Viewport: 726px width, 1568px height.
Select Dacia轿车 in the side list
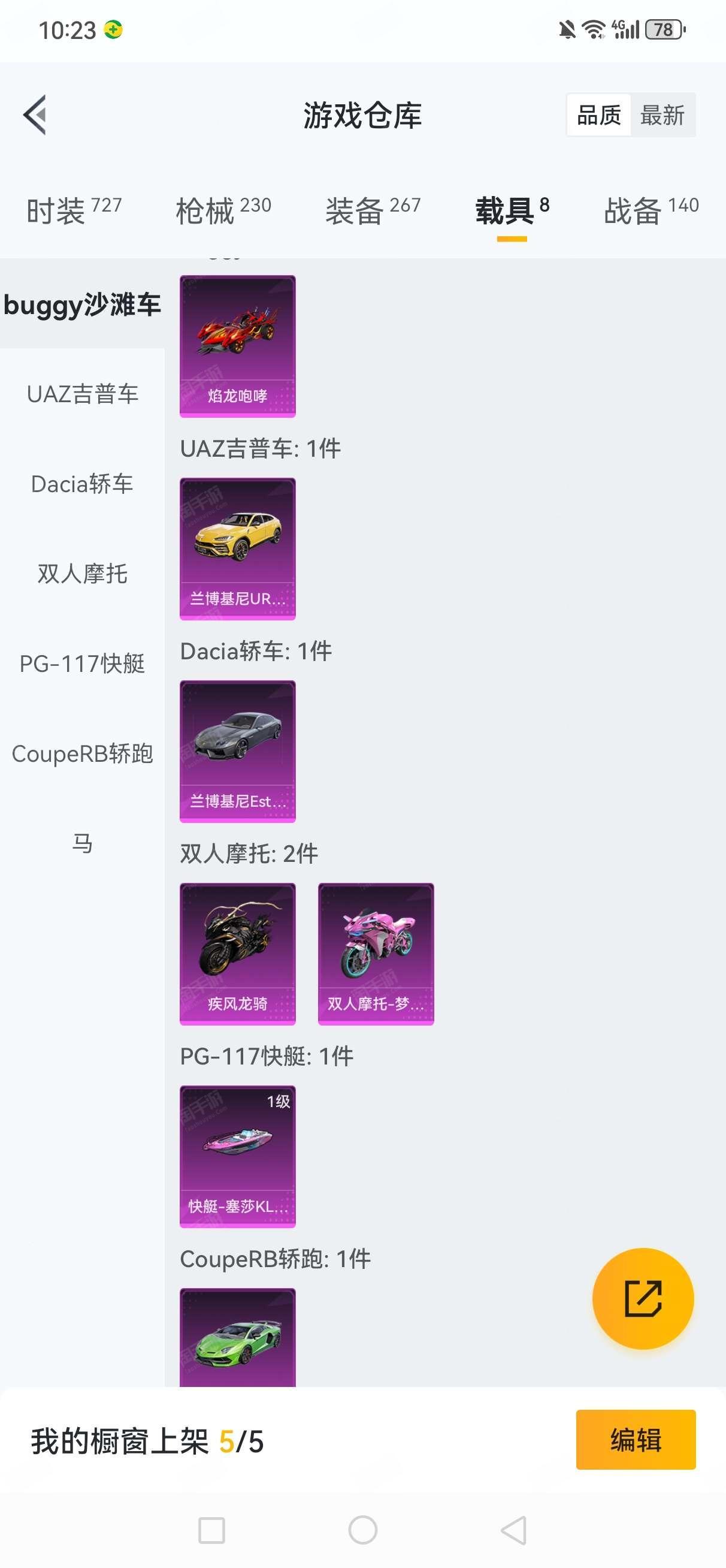(x=82, y=484)
